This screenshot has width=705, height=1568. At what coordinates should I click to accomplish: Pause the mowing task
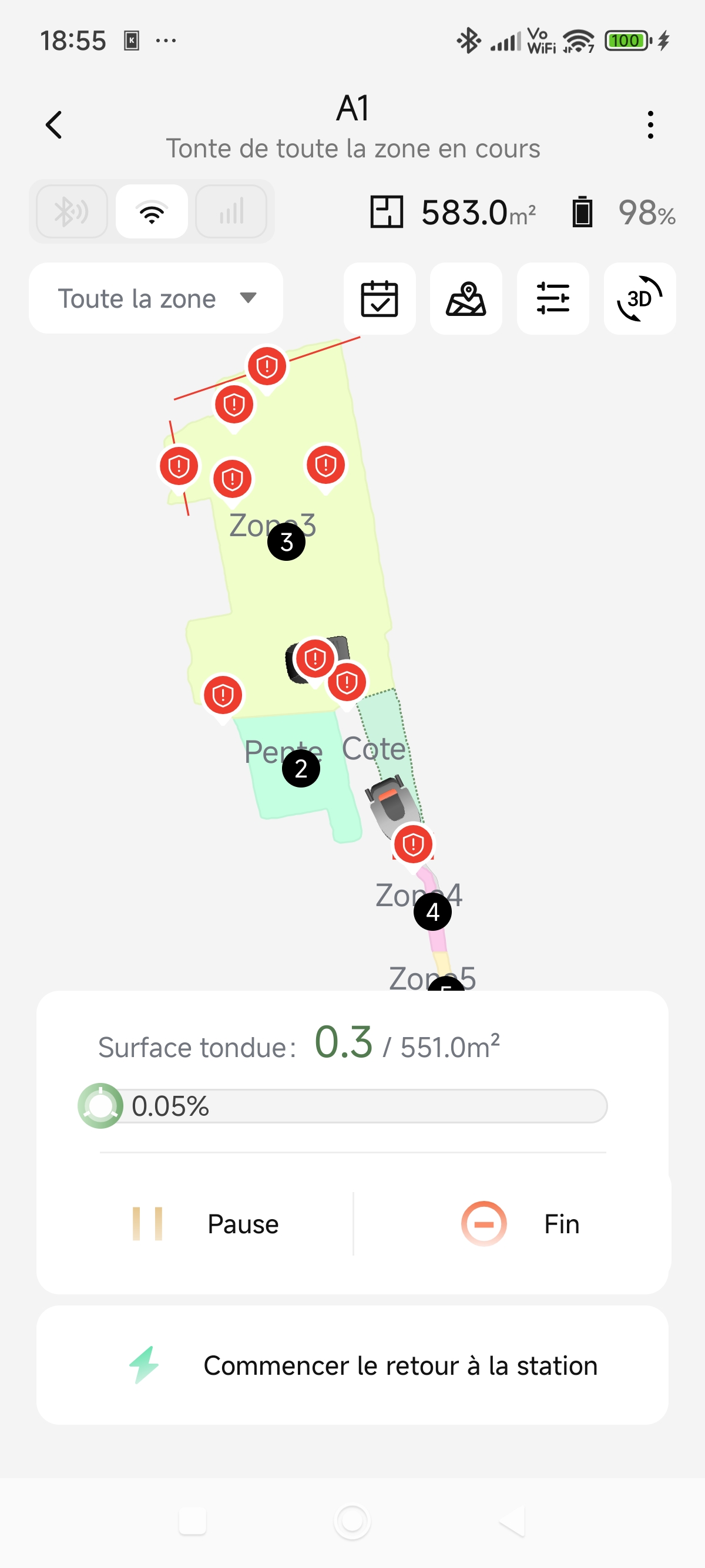[207, 1223]
